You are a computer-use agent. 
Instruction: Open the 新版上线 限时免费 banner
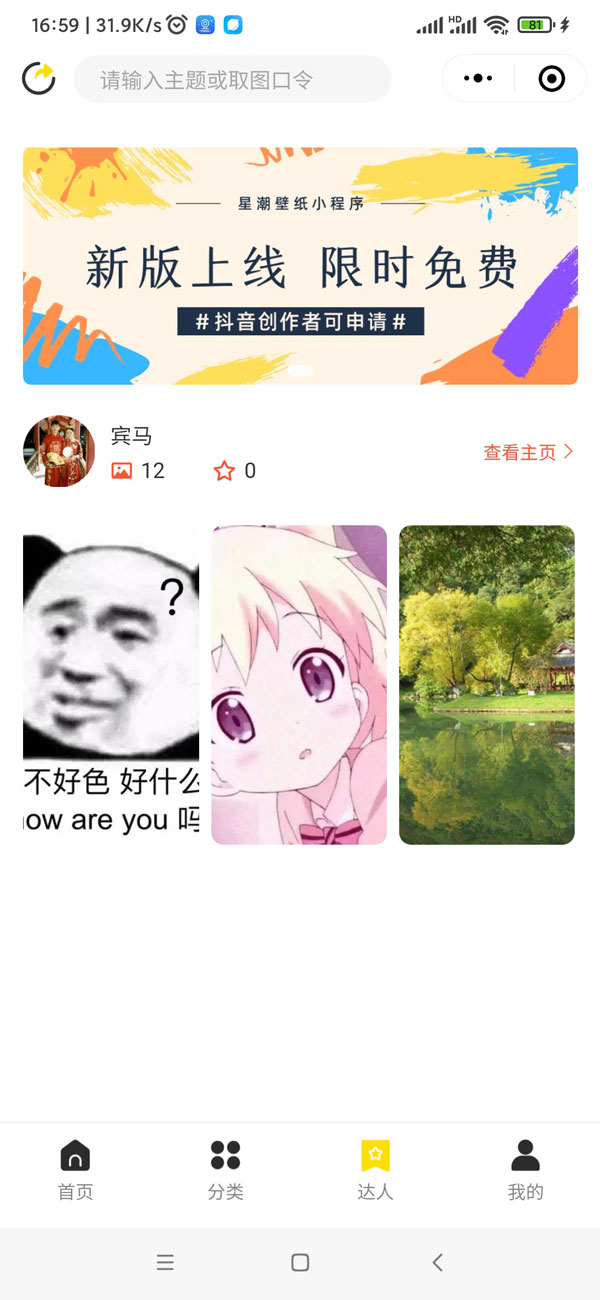300,266
